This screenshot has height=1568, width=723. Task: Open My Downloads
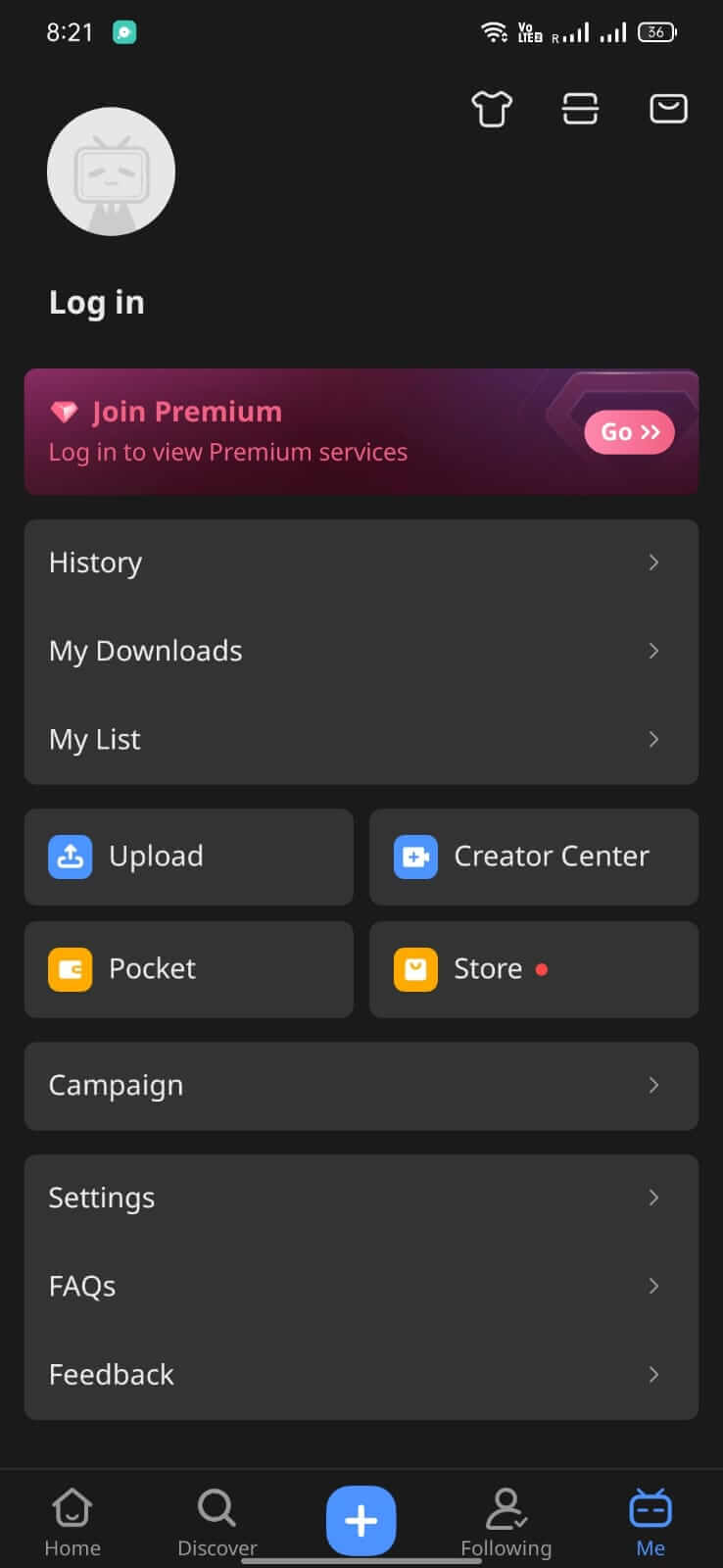point(361,651)
